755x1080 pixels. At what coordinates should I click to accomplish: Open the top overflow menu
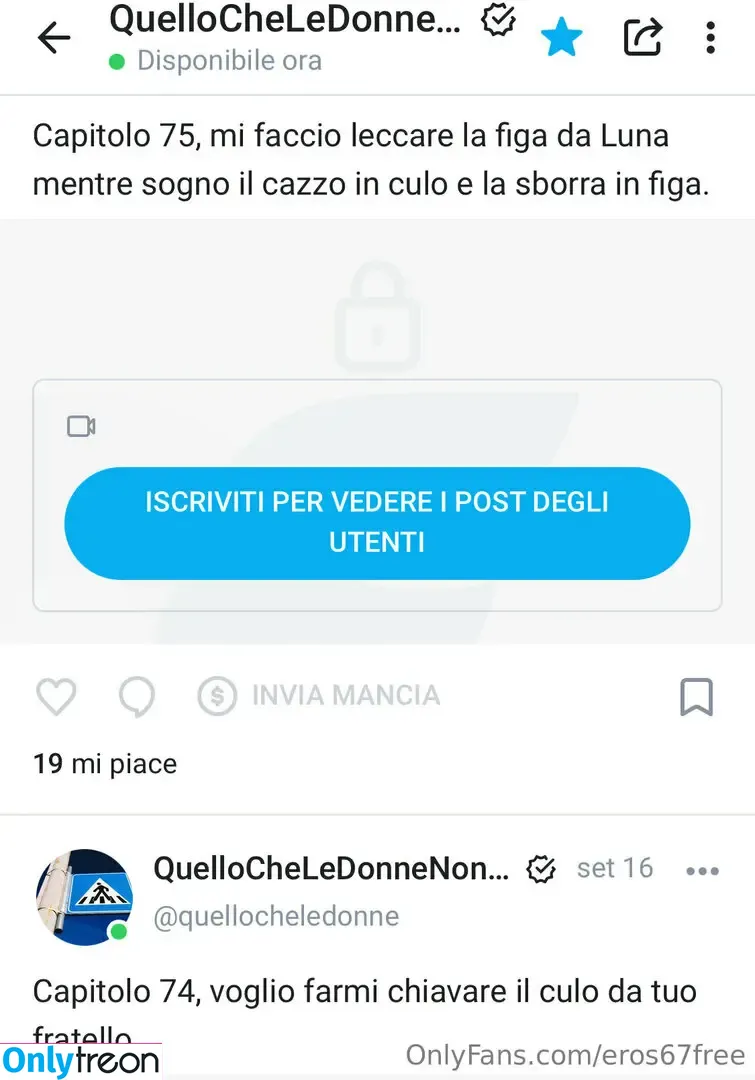point(710,37)
